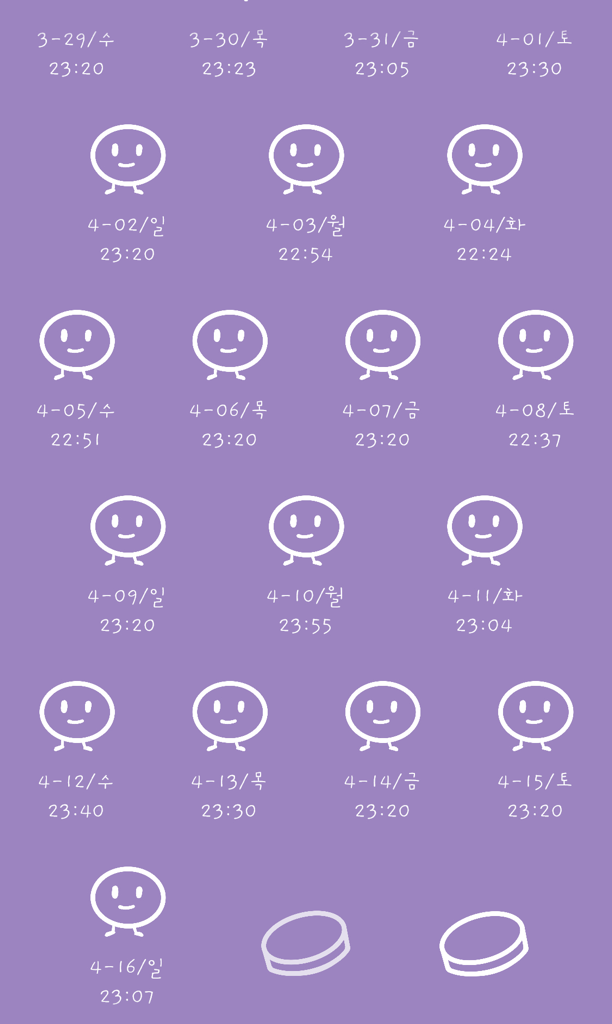Tap the bright white pill after the faded one
The height and width of the screenshot is (1024, 612).
point(484,942)
